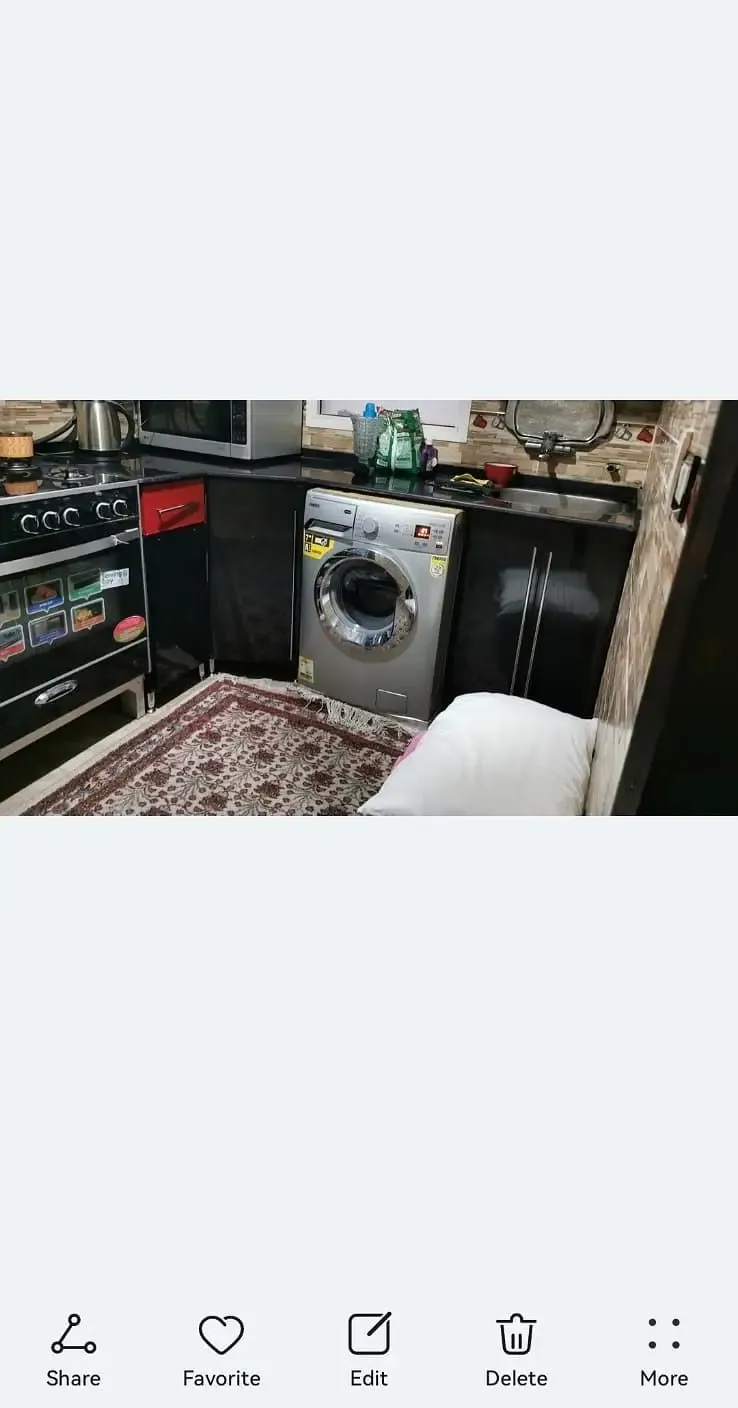Screen dimensions: 738x1408
Task: Open the More options menu
Action: pyautogui.click(x=664, y=1351)
